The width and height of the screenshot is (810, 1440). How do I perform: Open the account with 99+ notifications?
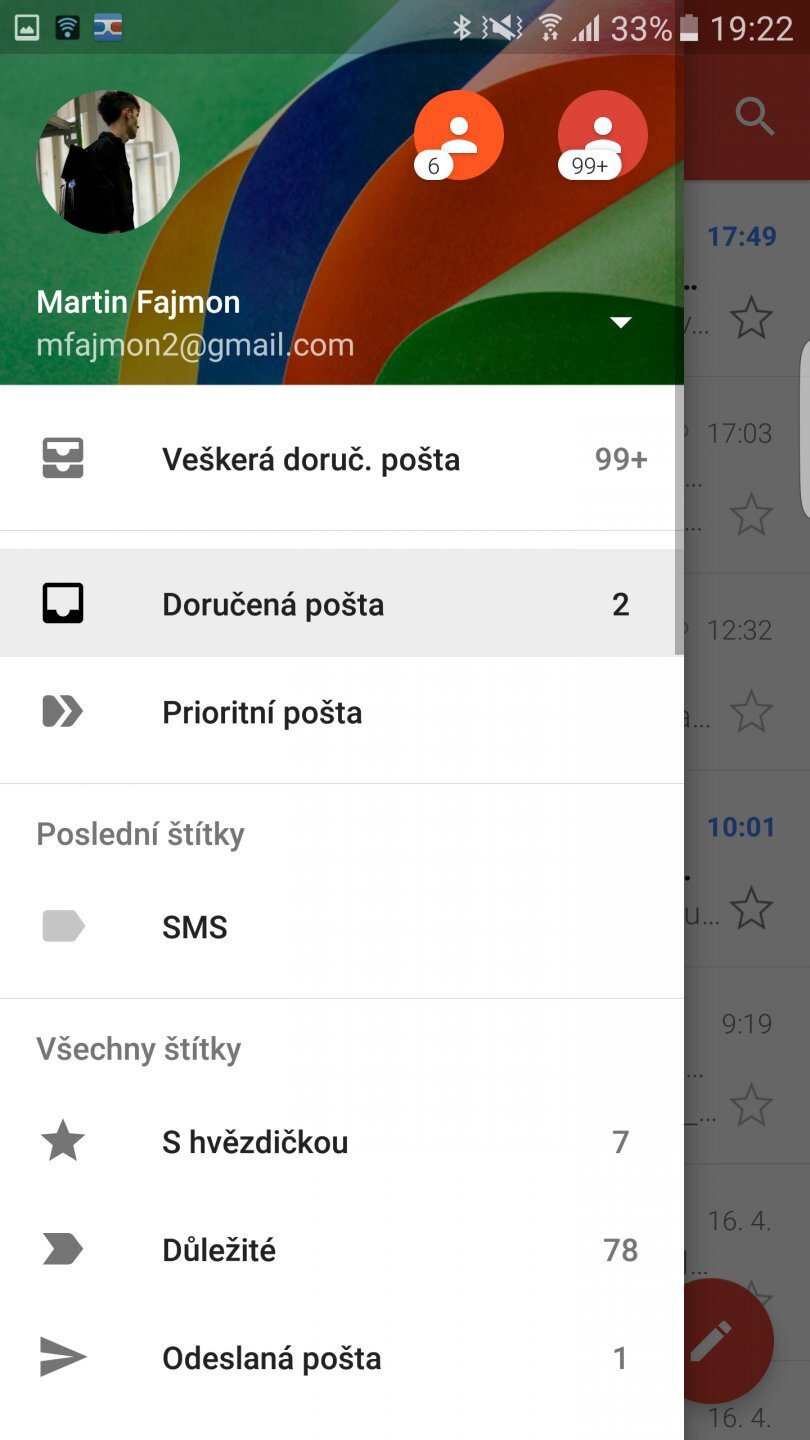[603, 134]
